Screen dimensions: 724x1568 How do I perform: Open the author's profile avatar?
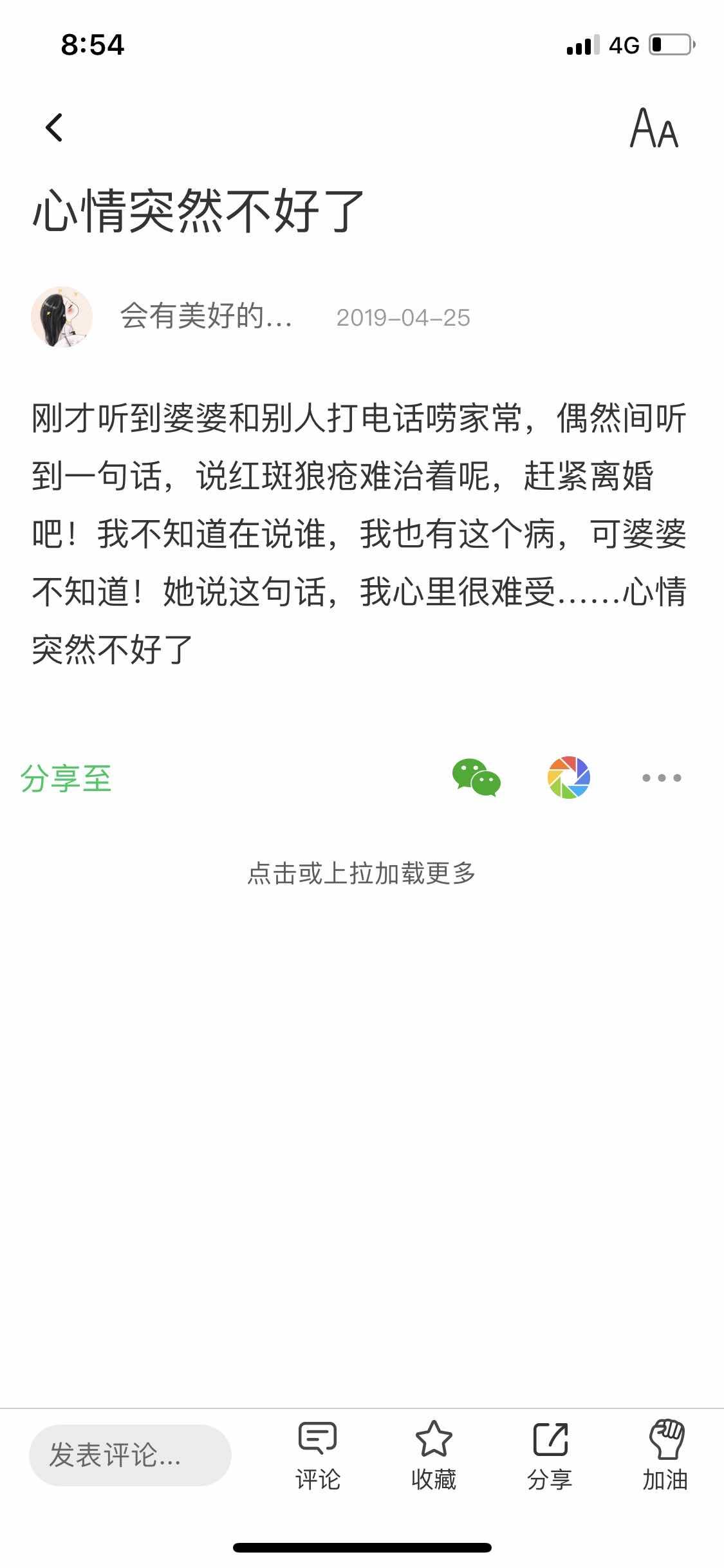point(62,317)
